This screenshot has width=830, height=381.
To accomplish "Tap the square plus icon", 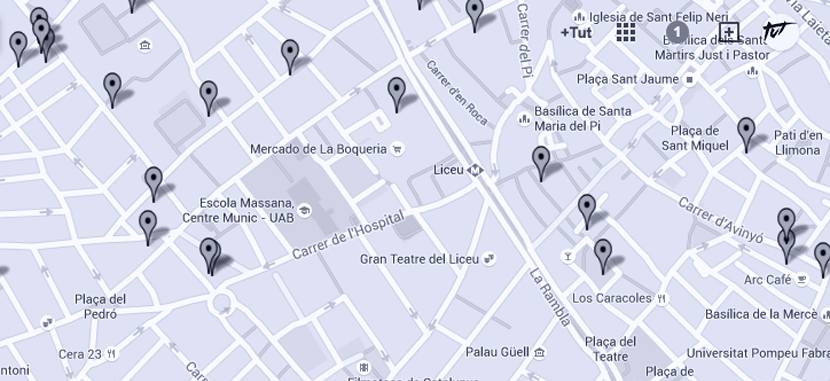I will click(x=729, y=32).
